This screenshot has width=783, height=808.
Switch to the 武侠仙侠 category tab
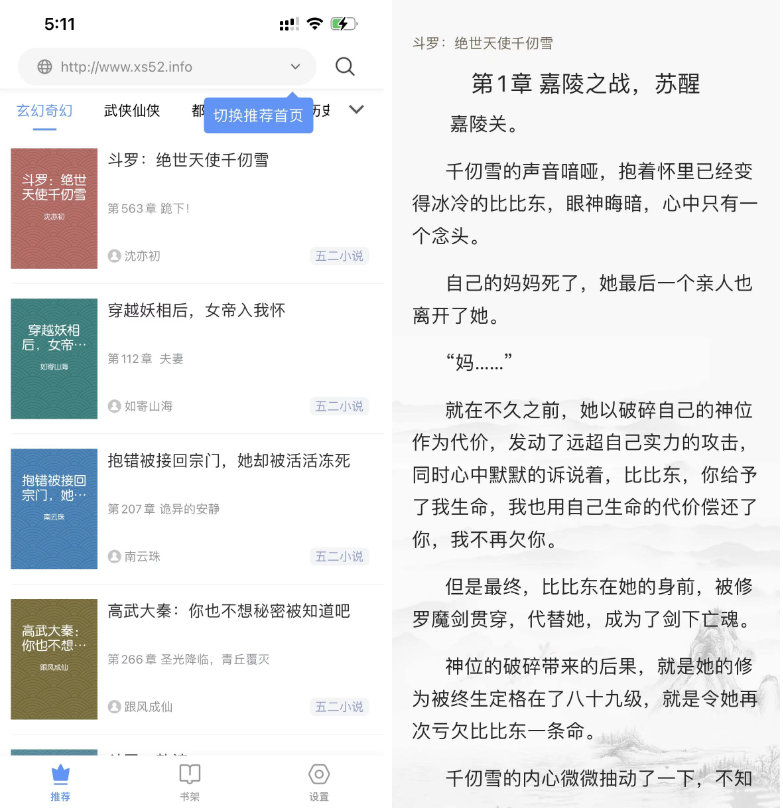pyautogui.click(x=132, y=110)
